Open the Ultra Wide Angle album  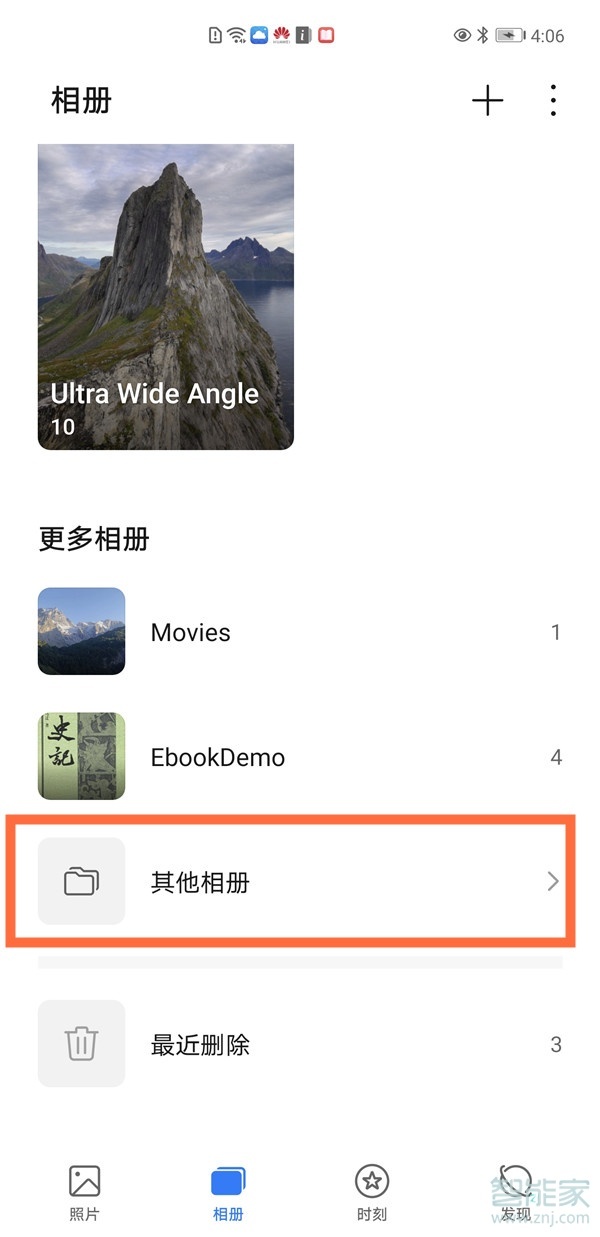pos(166,297)
